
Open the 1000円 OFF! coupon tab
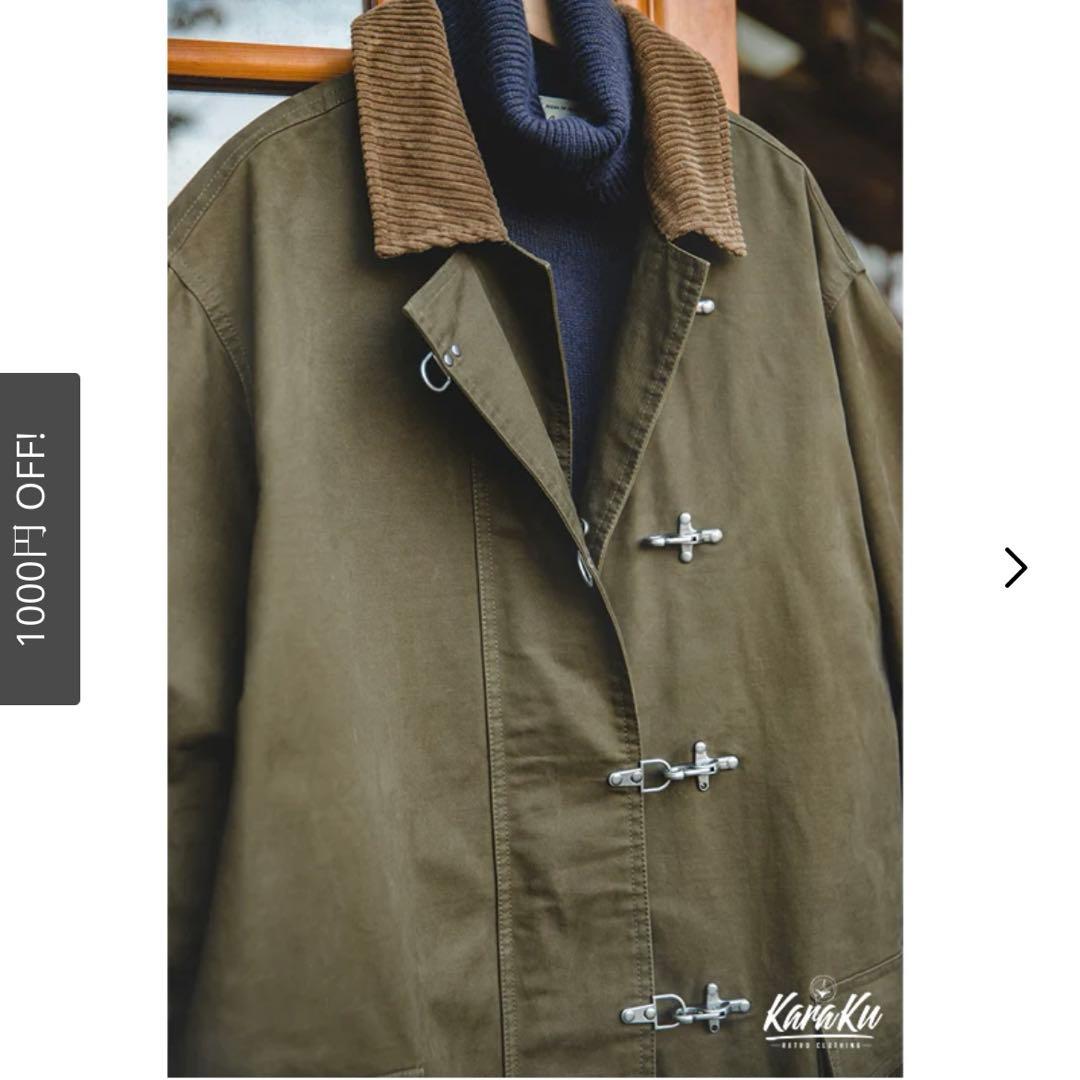point(38,539)
